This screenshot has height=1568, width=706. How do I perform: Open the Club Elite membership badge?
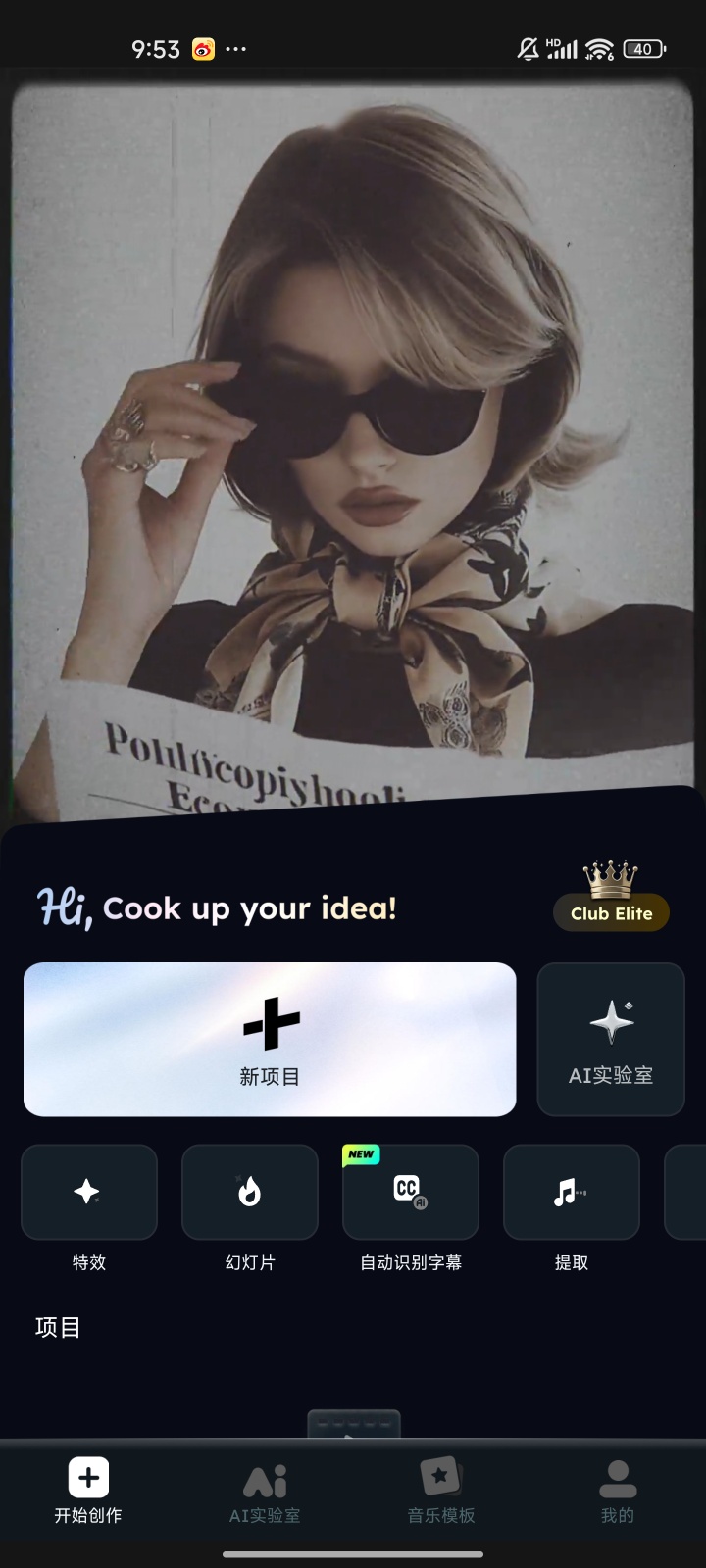(611, 911)
